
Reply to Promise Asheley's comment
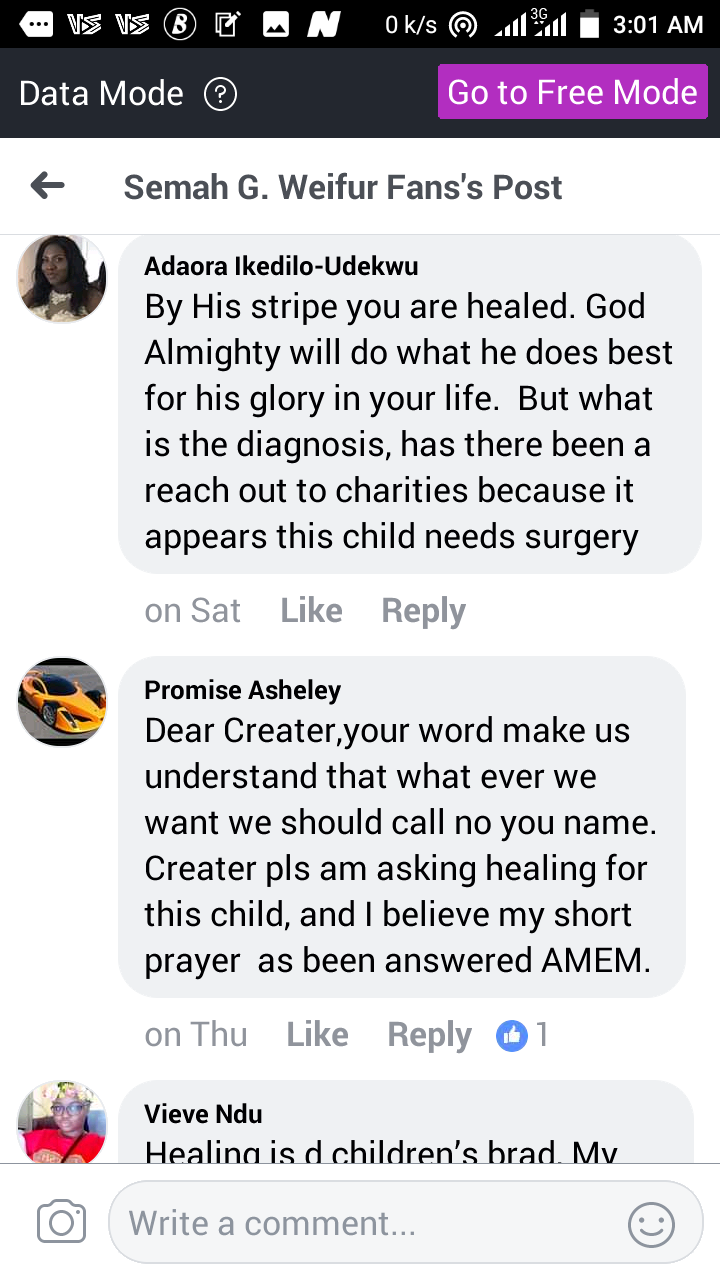tap(429, 1035)
